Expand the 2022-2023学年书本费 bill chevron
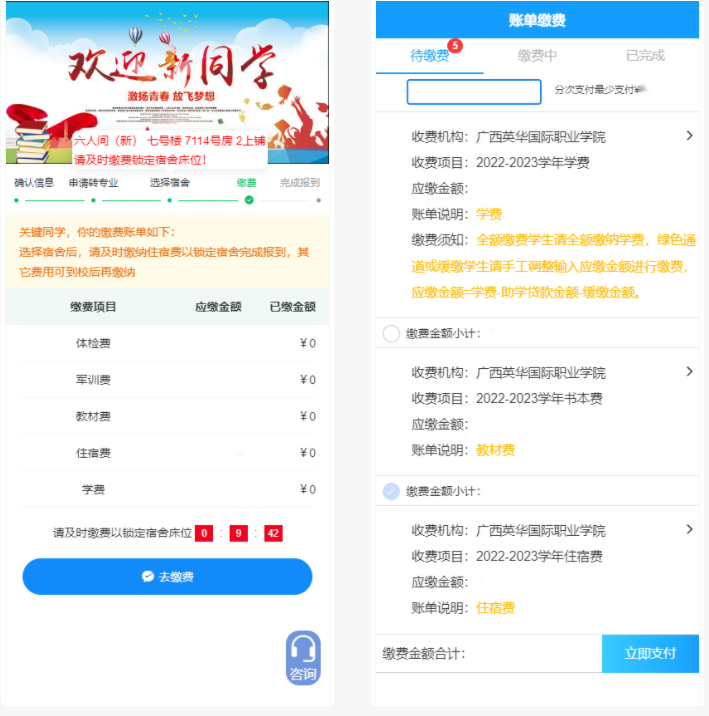Viewport: 709px width, 716px height. (689, 371)
